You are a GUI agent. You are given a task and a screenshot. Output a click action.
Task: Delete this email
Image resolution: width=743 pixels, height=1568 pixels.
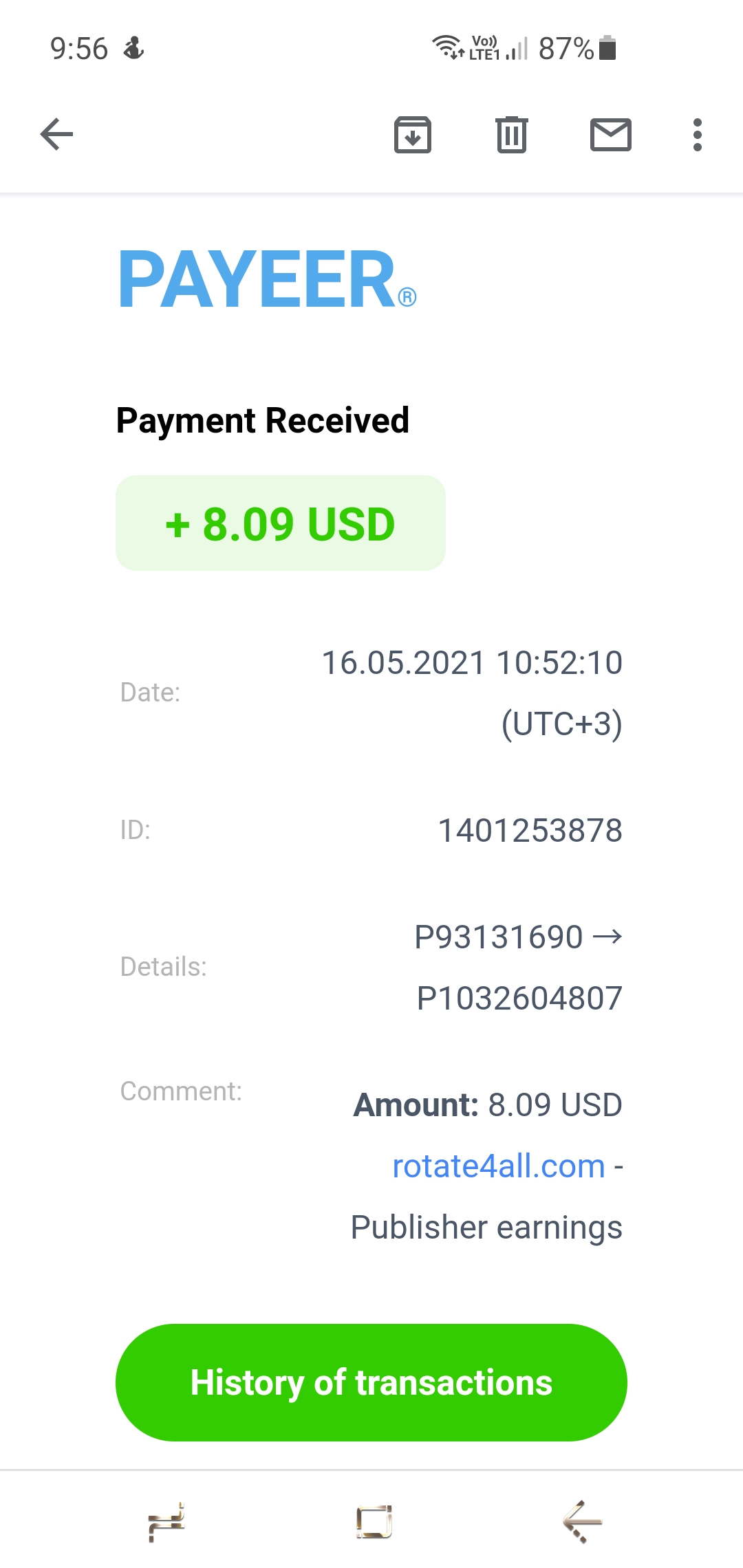pos(512,134)
